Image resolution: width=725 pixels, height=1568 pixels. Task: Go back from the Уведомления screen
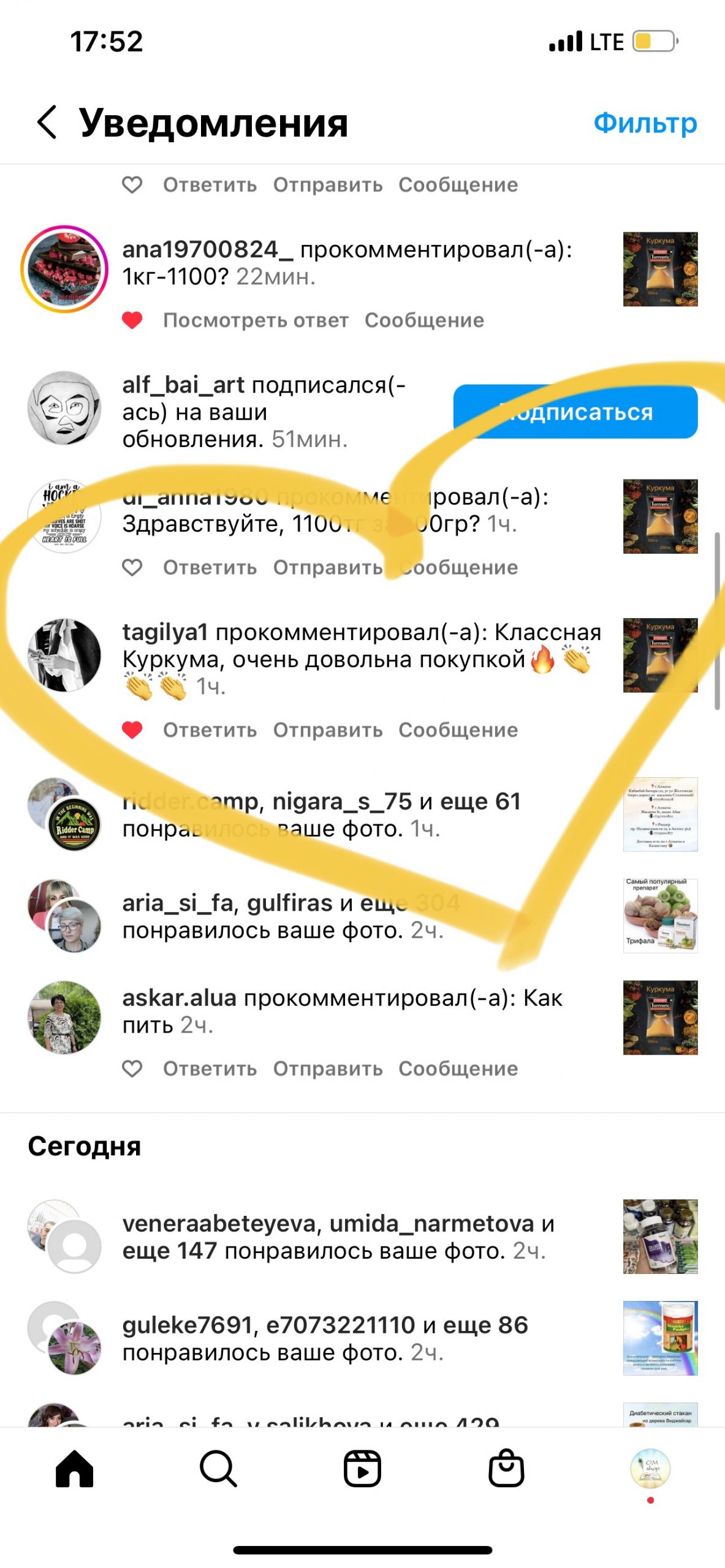[x=47, y=123]
